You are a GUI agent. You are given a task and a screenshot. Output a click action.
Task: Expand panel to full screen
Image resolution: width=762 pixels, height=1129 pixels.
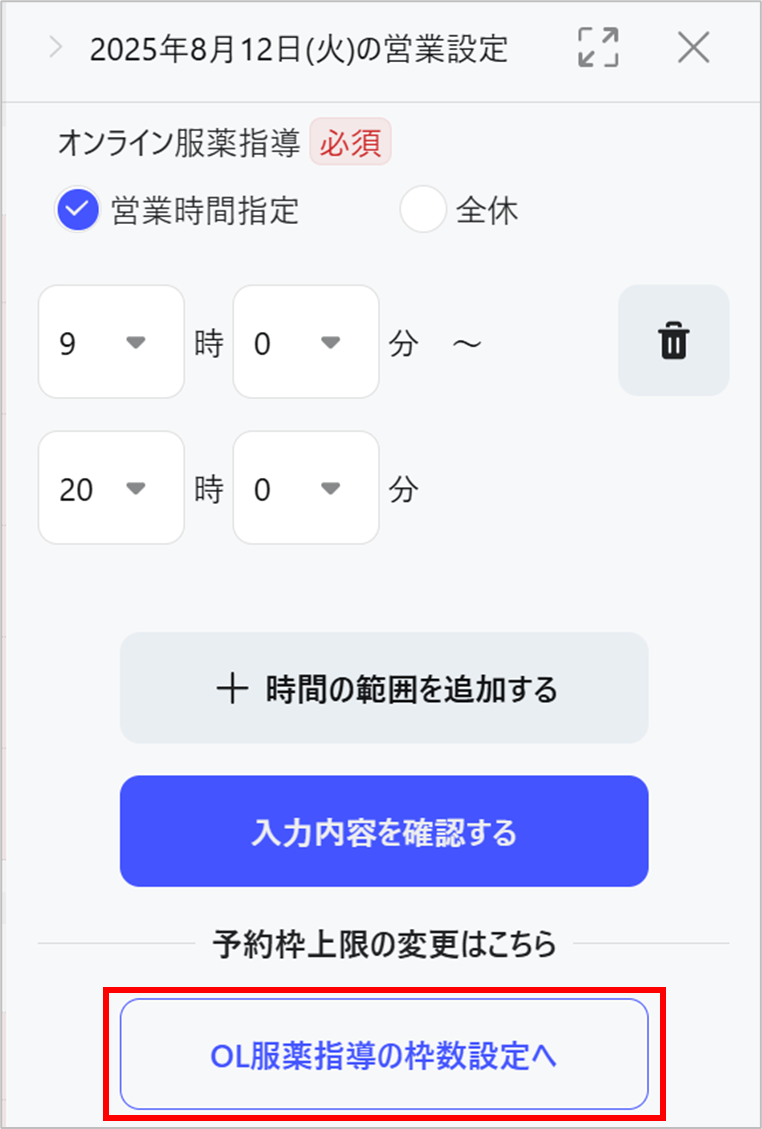598,48
